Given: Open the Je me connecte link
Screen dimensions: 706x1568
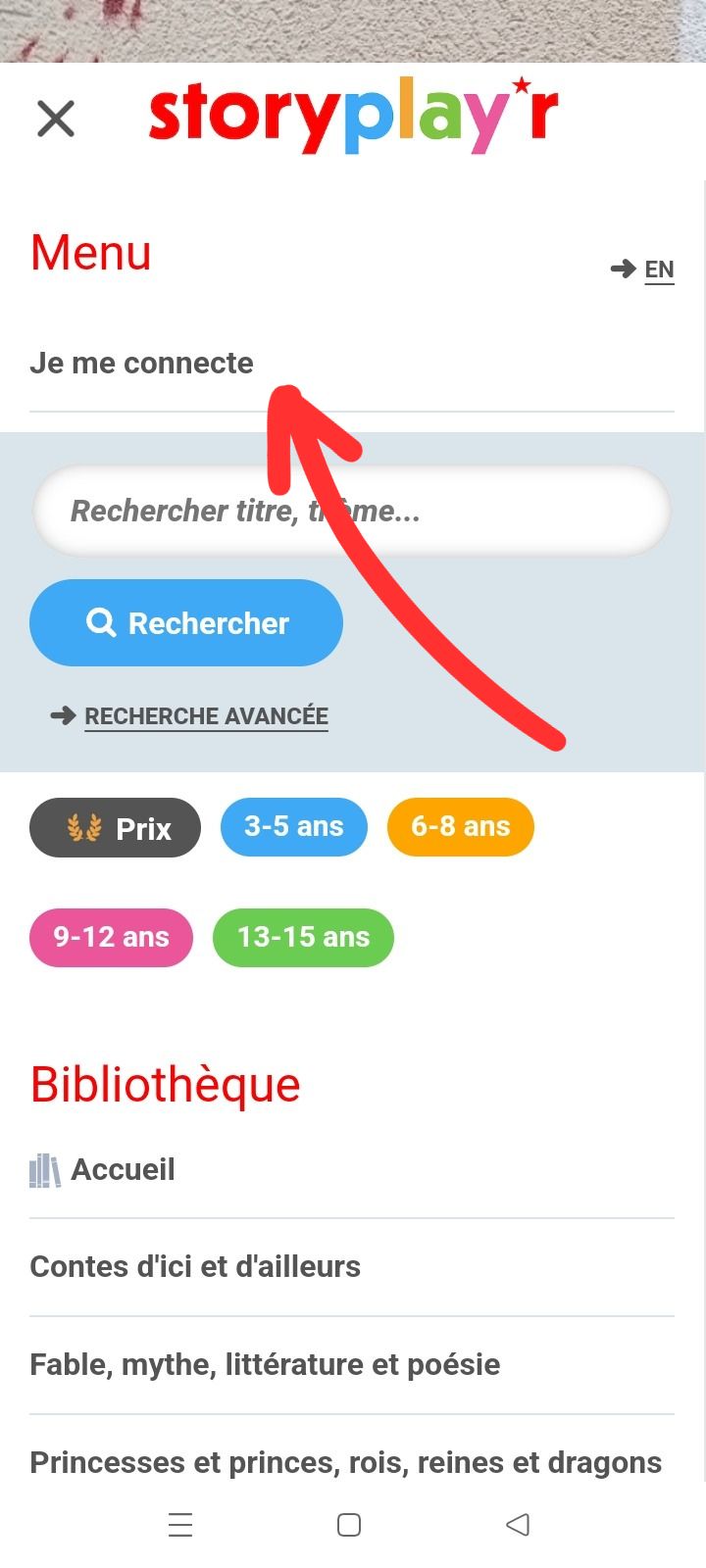Looking at the screenshot, I should click(x=142, y=363).
